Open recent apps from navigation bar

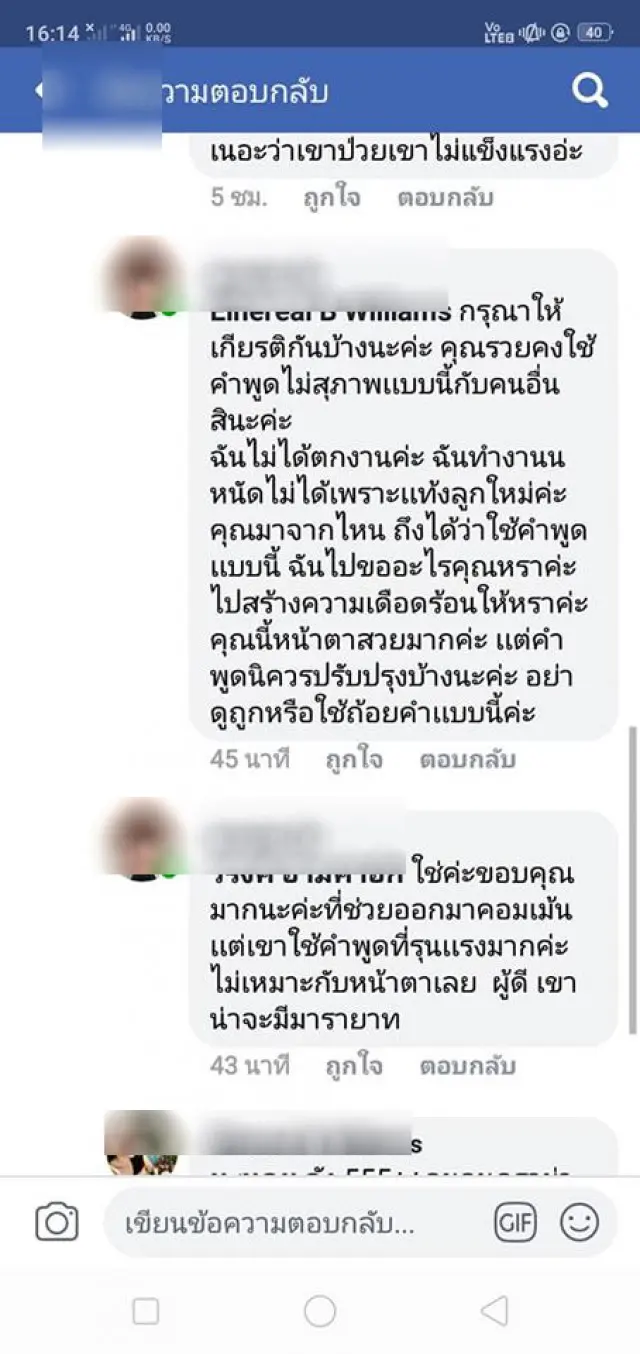click(x=146, y=1311)
